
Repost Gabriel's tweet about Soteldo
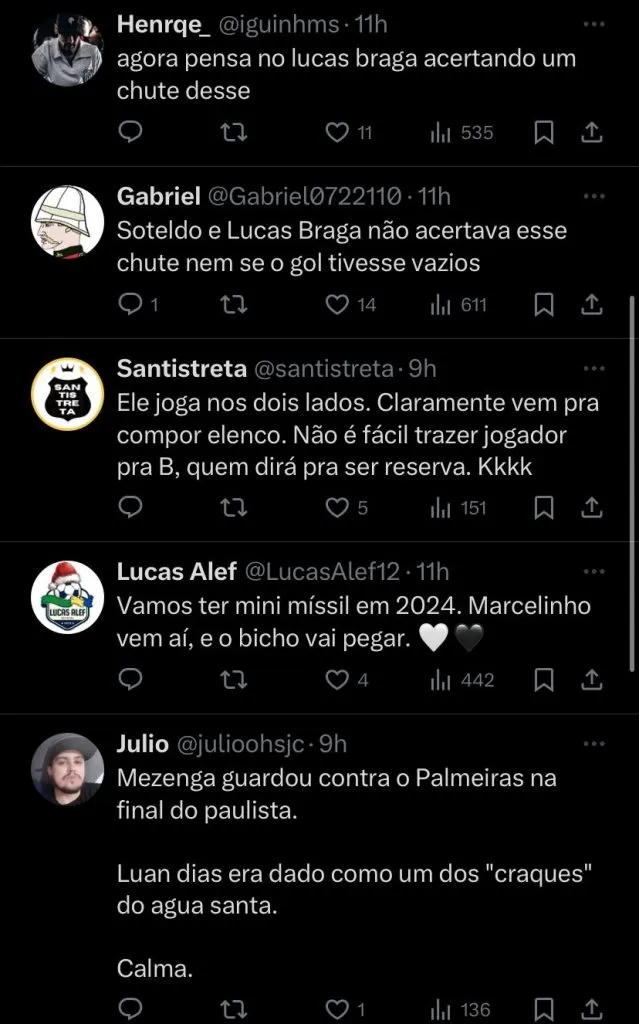(233, 304)
